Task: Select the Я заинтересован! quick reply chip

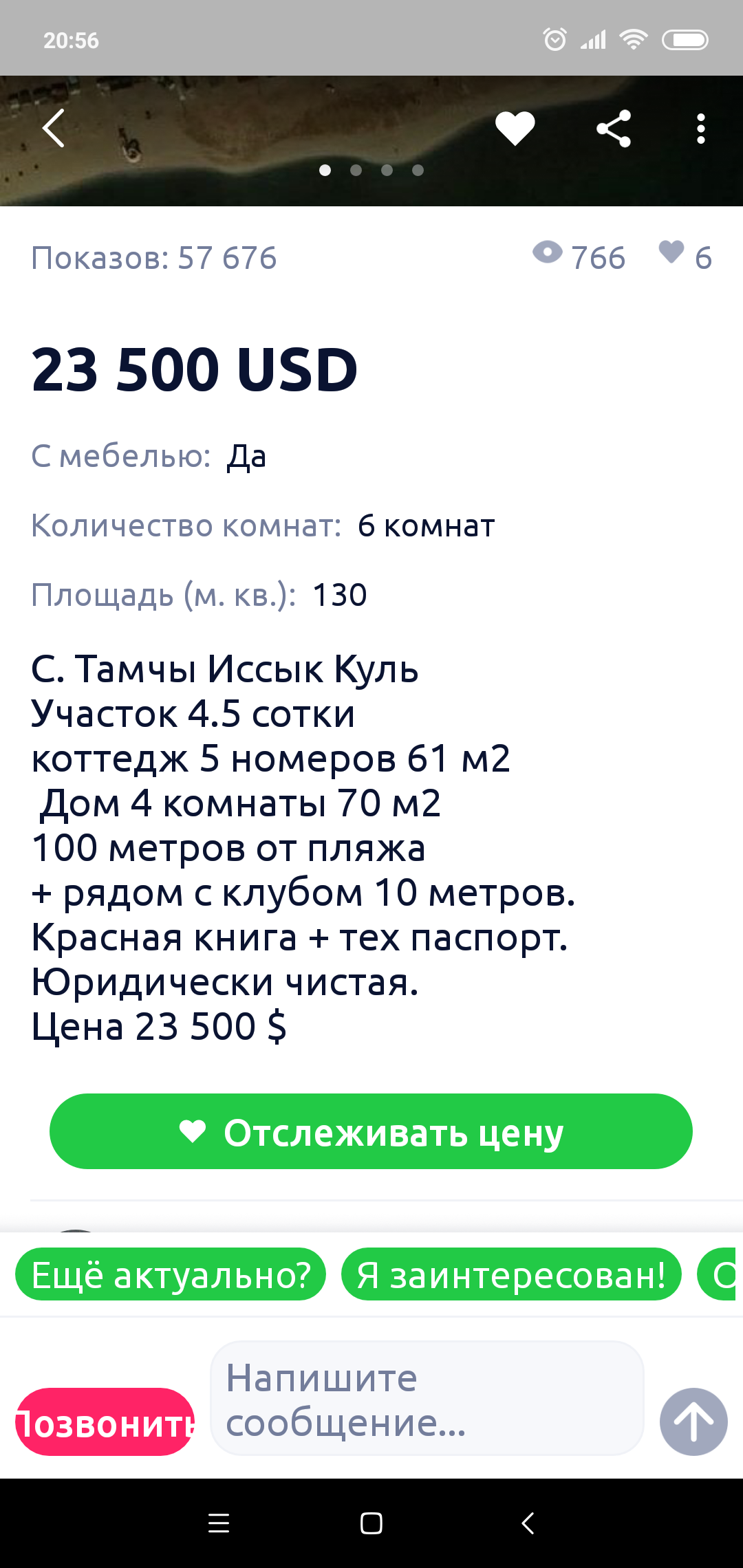Action: (x=511, y=1274)
